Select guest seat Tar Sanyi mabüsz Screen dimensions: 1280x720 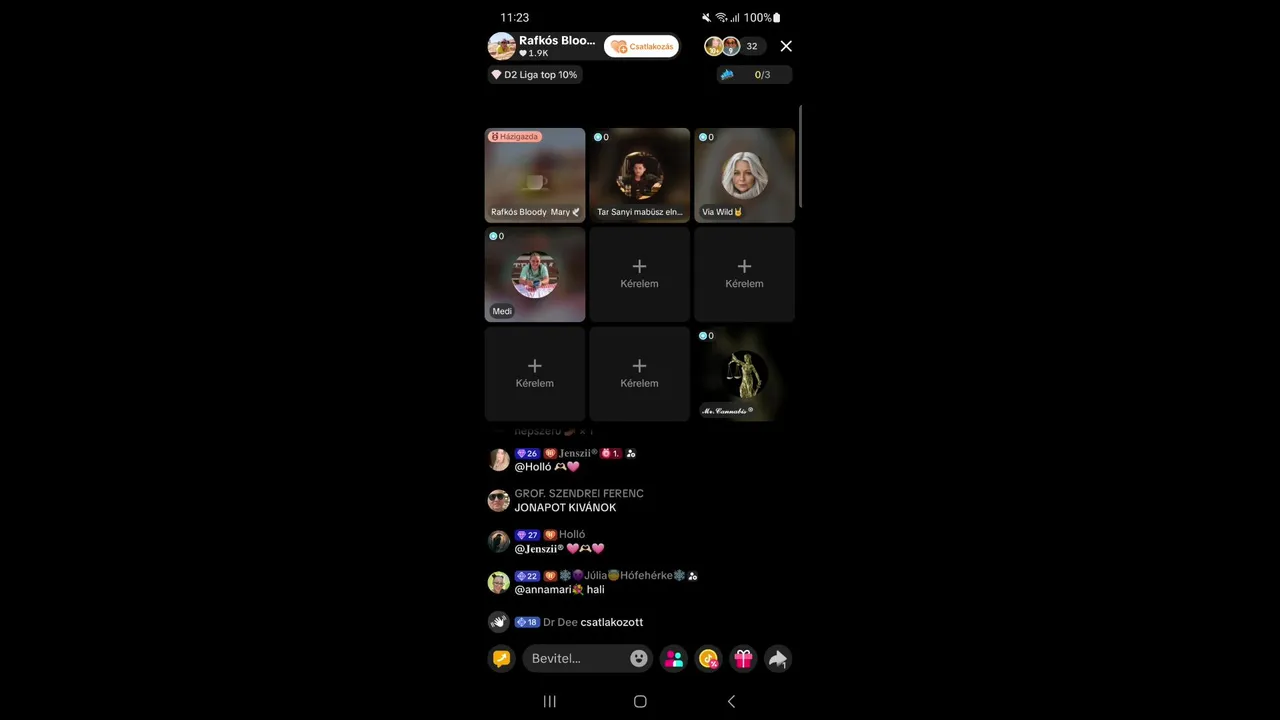coord(639,175)
